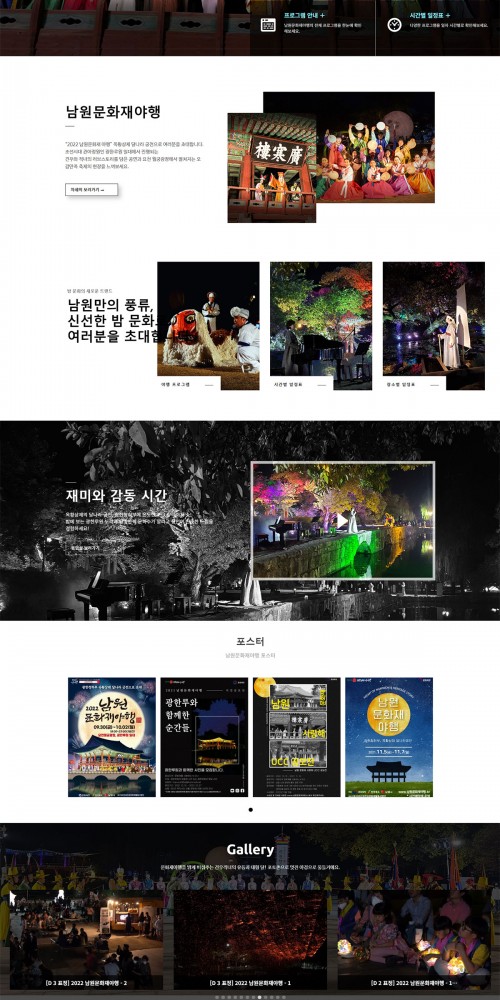This screenshot has height=1000, width=500.
Task: Open the 2022 남원 문화재야행 moon poster
Action: pyautogui.click(x=112, y=737)
